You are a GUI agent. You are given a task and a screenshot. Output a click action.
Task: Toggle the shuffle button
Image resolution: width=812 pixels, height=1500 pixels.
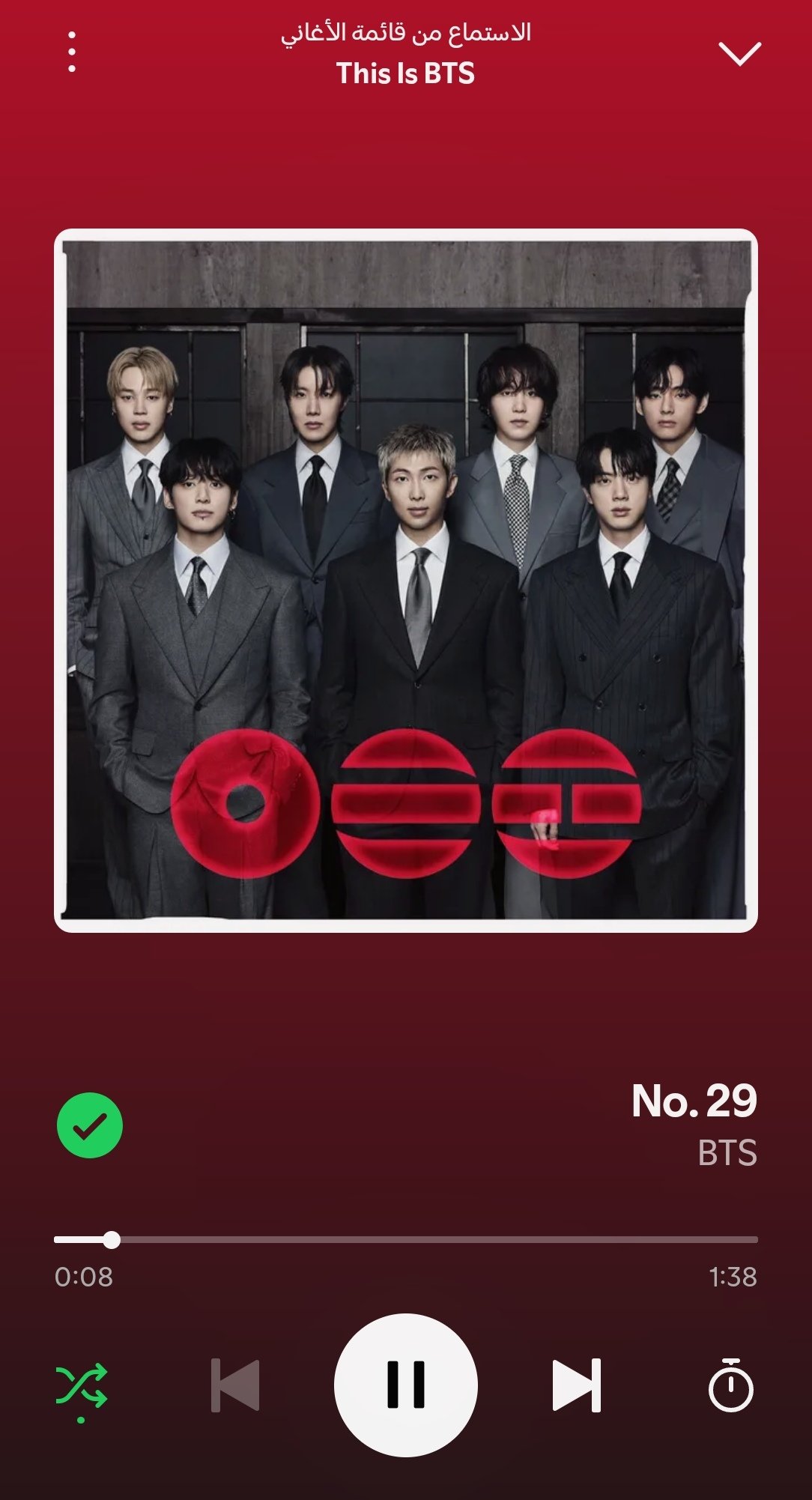click(82, 1386)
